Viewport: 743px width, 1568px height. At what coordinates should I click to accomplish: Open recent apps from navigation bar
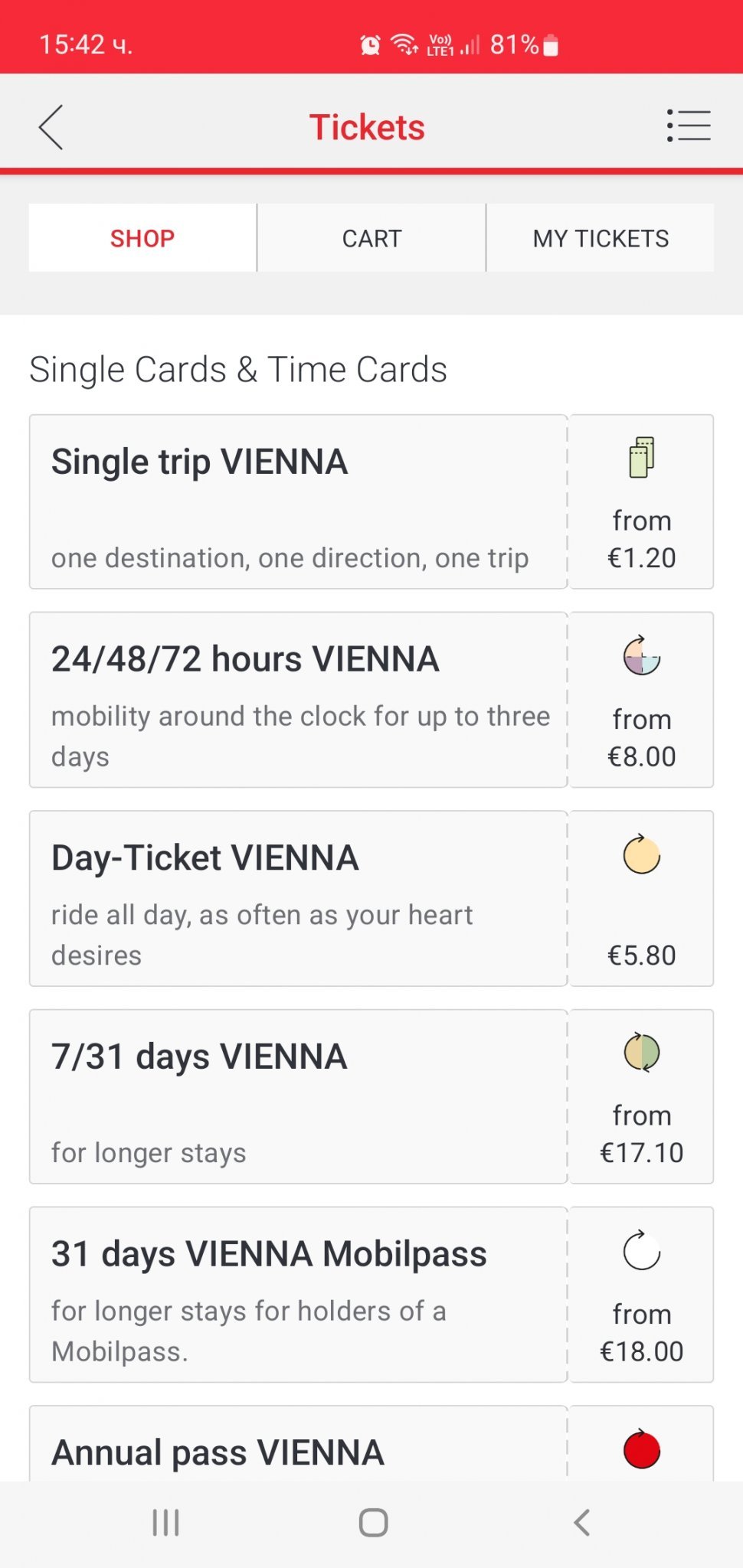tap(165, 1523)
